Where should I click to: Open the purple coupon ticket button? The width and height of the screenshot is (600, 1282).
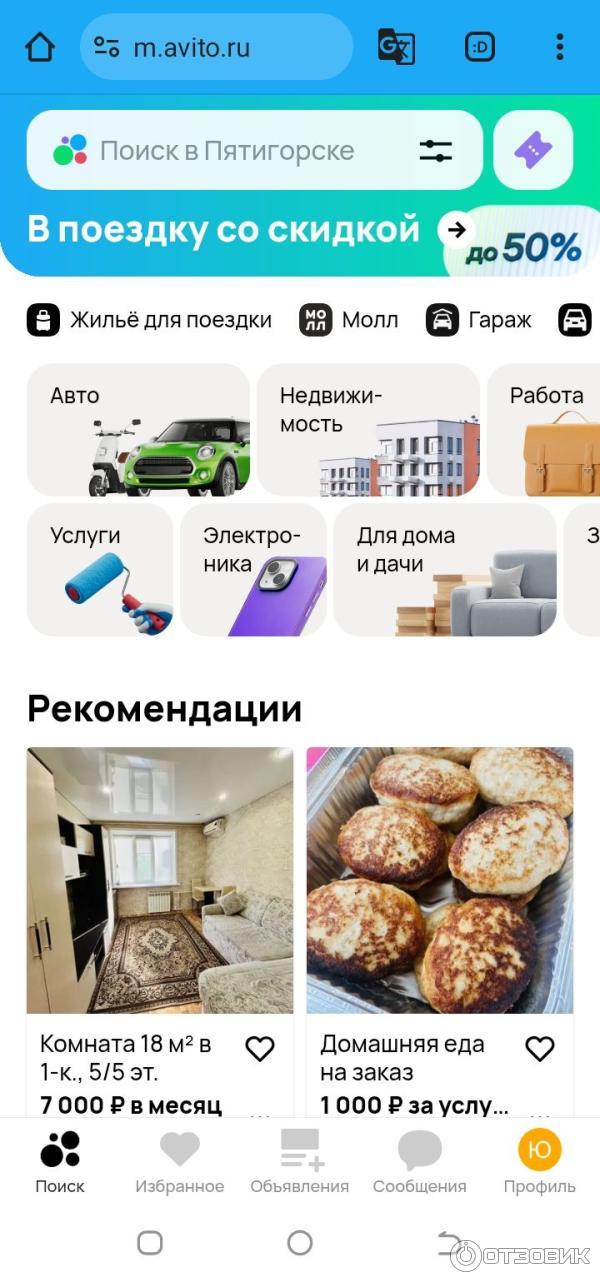click(x=533, y=151)
